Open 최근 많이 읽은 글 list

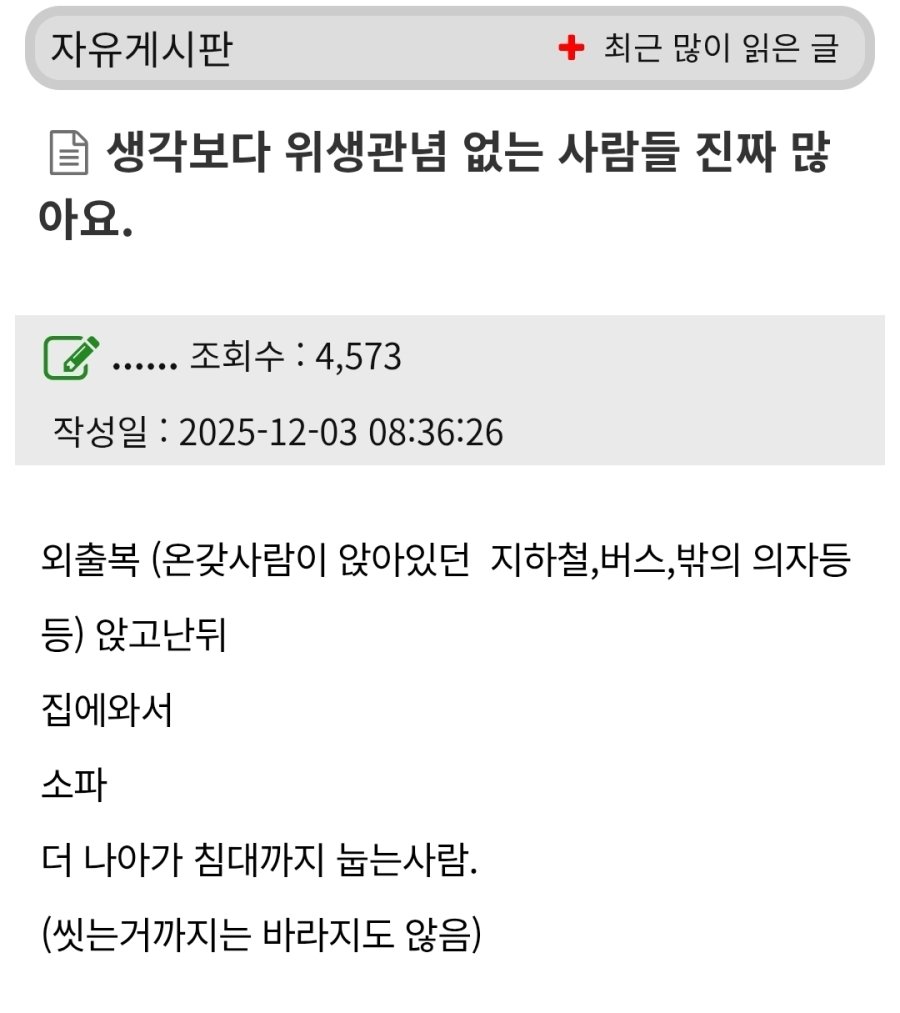[x=700, y=49]
